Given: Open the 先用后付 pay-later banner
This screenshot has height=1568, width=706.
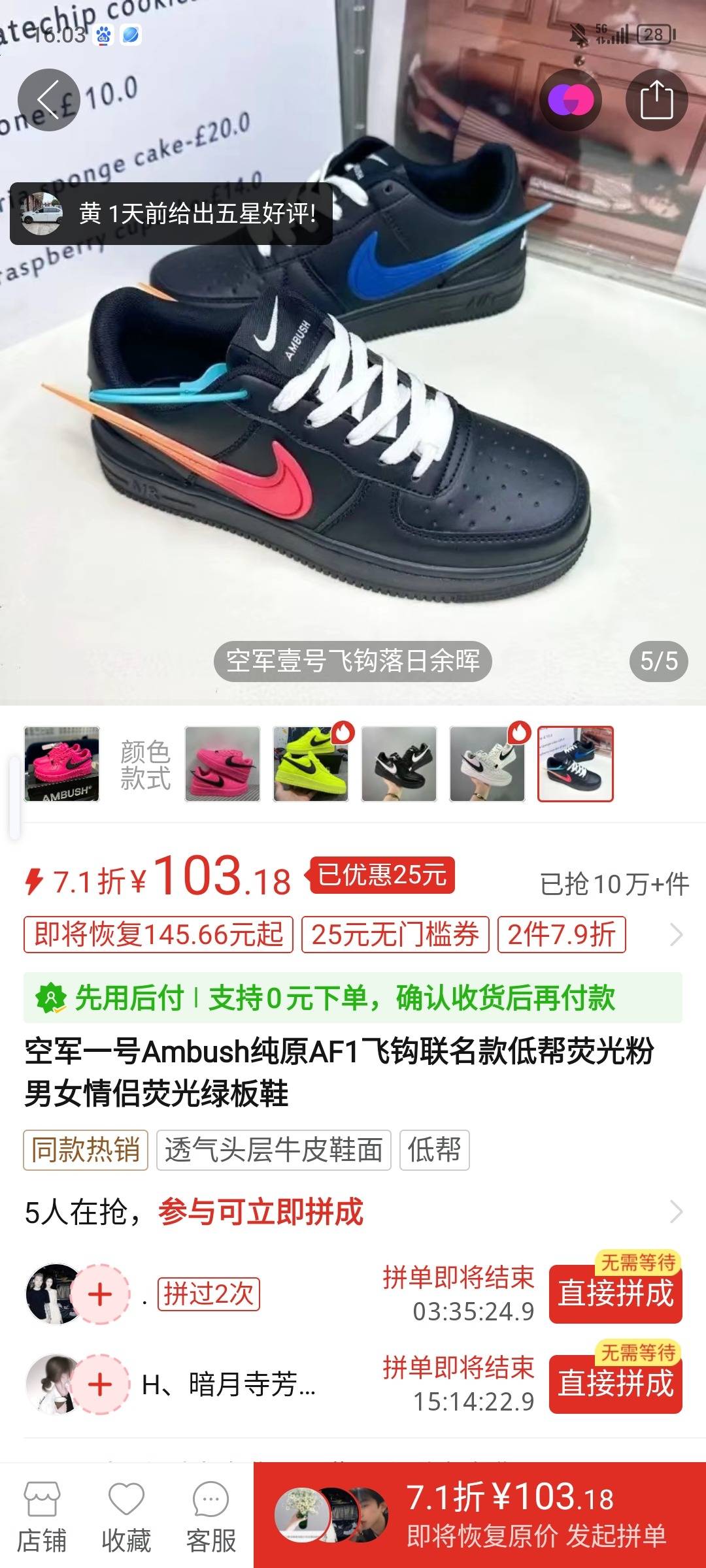Looking at the screenshot, I should (x=353, y=998).
